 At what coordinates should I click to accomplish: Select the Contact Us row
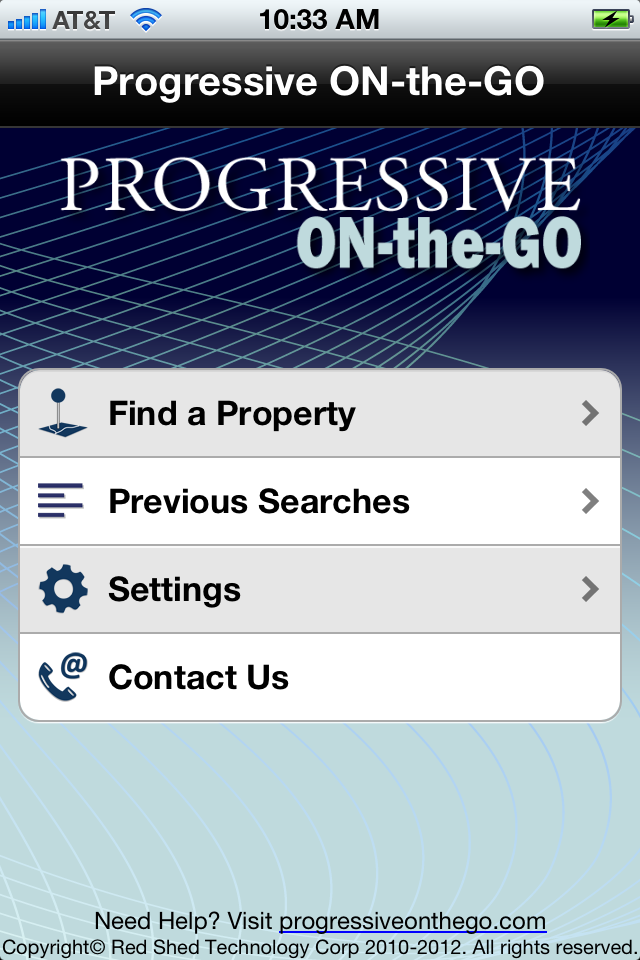(320, 677)
